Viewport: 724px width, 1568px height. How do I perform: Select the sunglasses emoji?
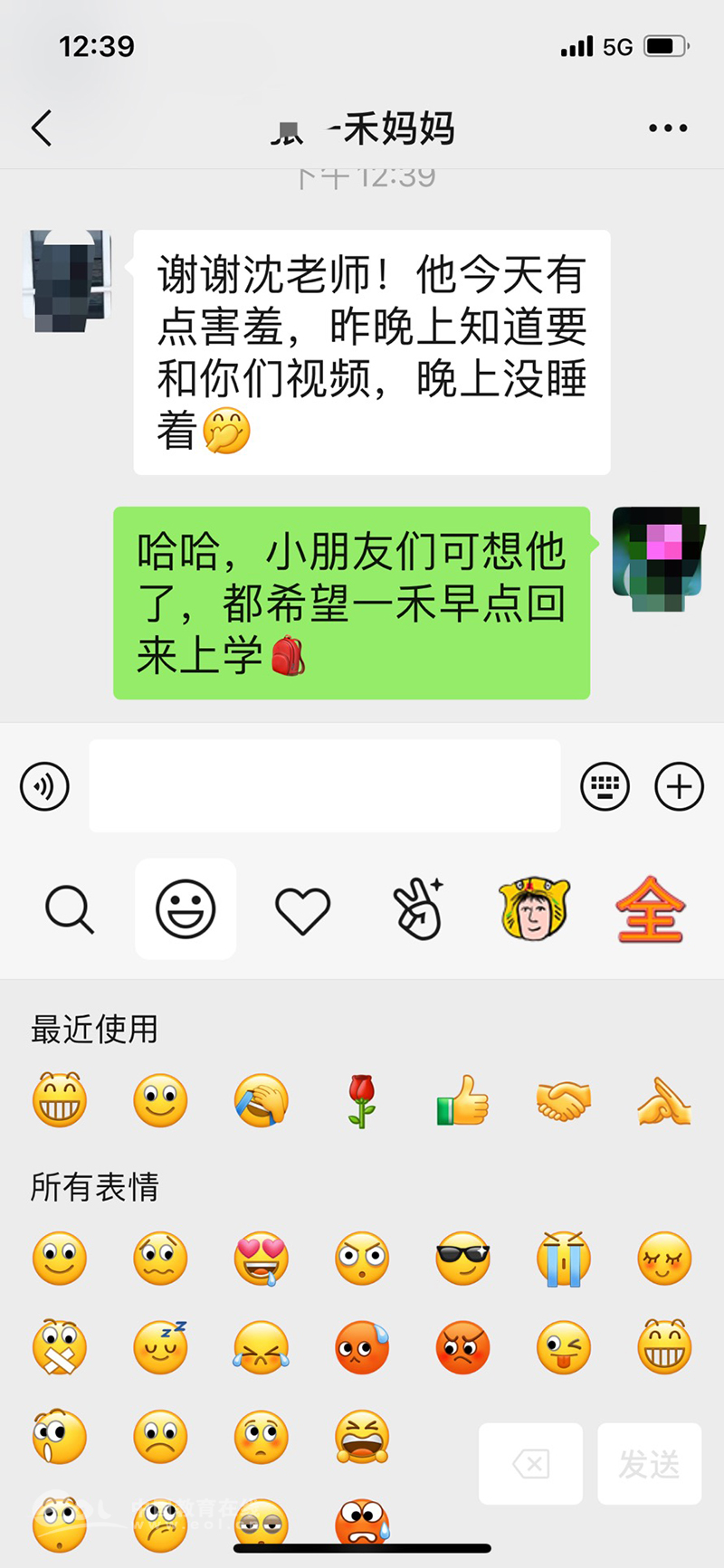pos(462,1259)
